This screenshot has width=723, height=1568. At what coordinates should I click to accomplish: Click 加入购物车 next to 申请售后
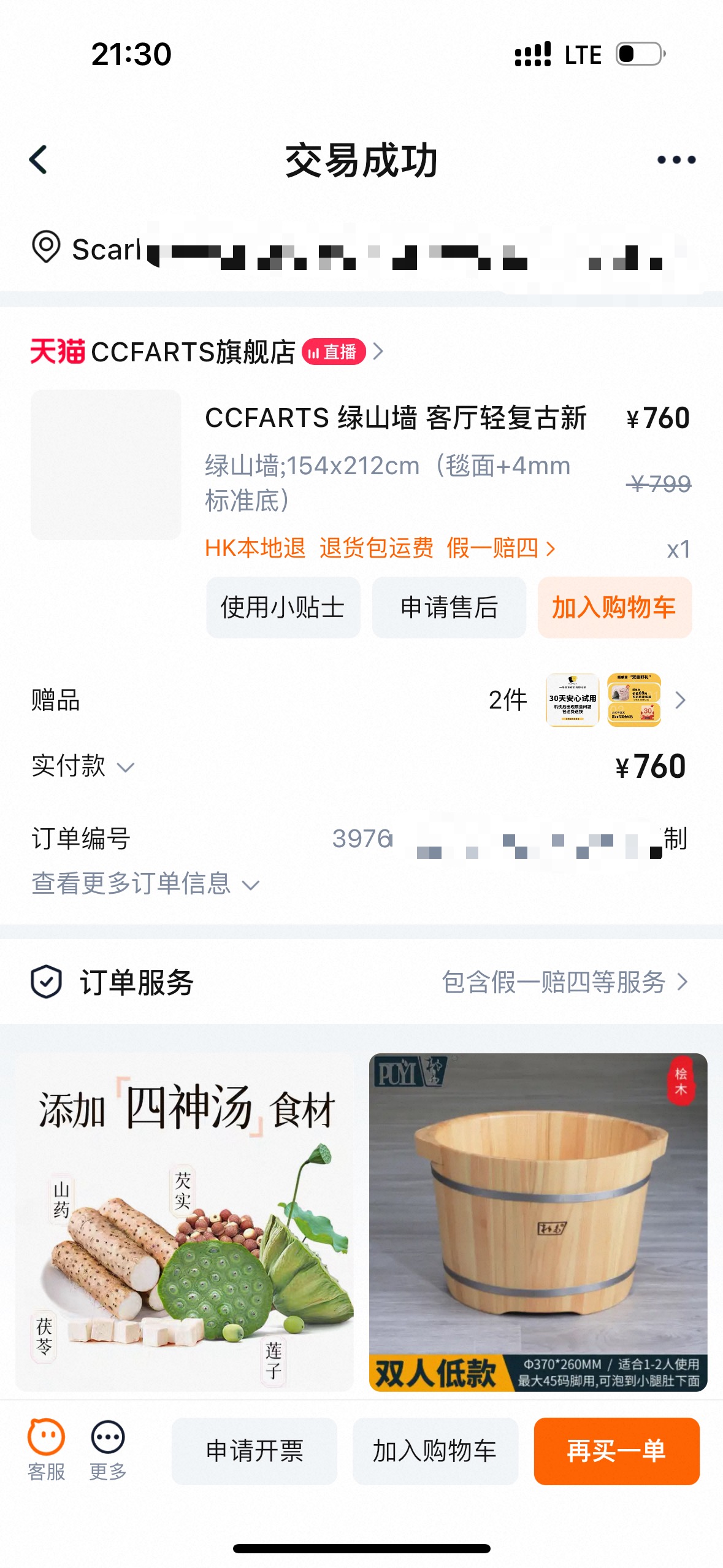(614, 607)
